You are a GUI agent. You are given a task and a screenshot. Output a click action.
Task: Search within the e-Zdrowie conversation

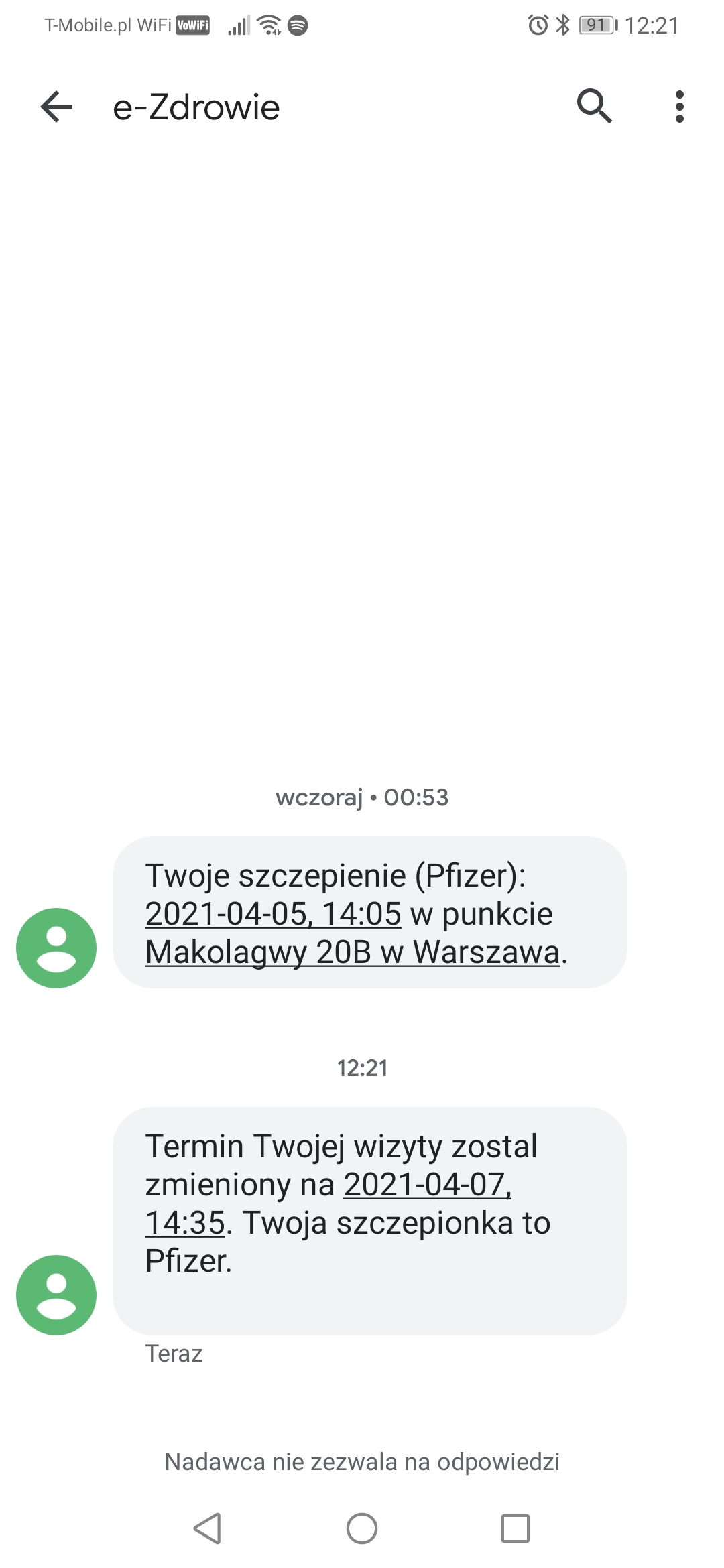point(594,107)
